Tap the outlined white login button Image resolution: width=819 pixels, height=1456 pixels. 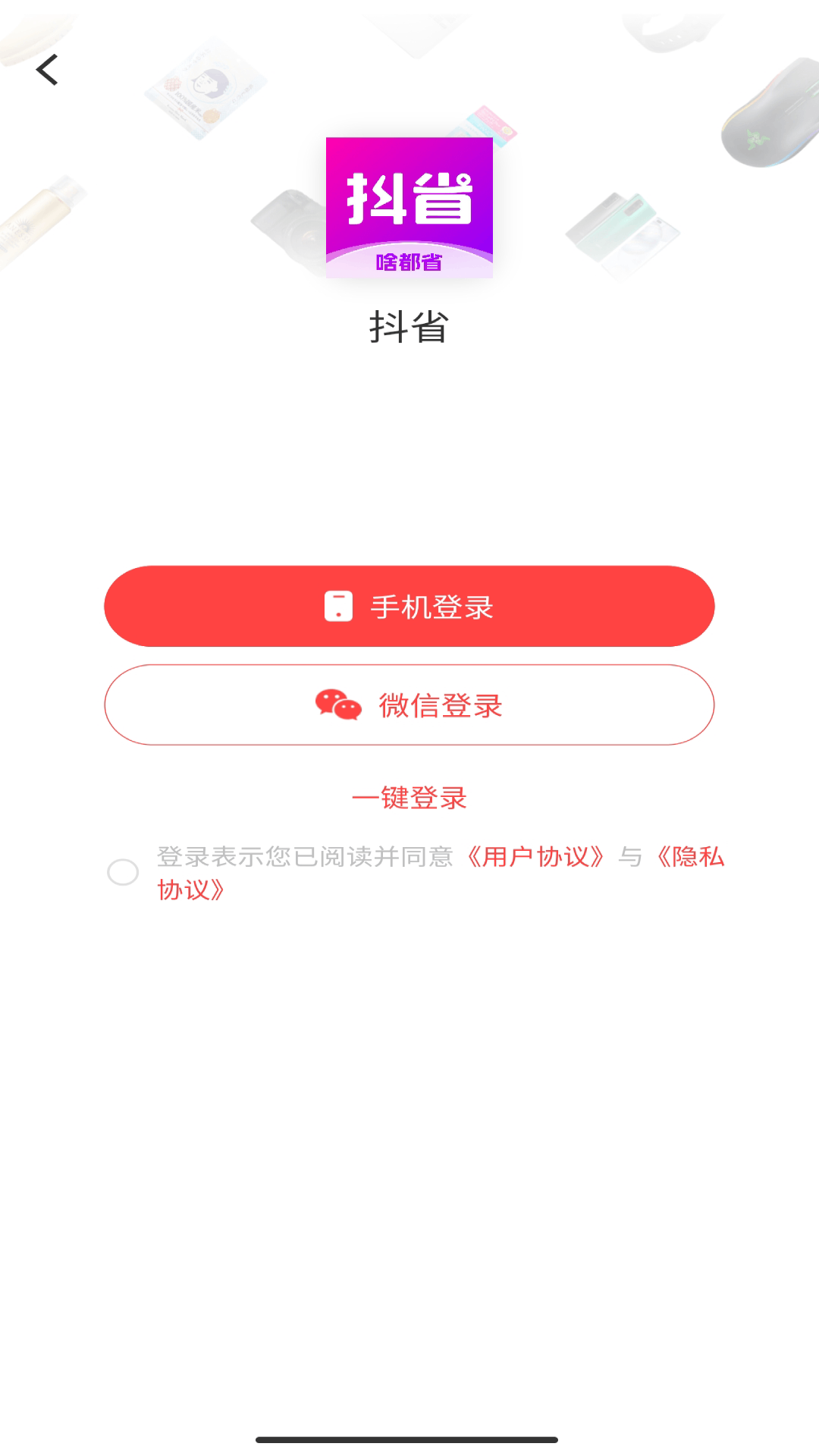click(409, 704)
